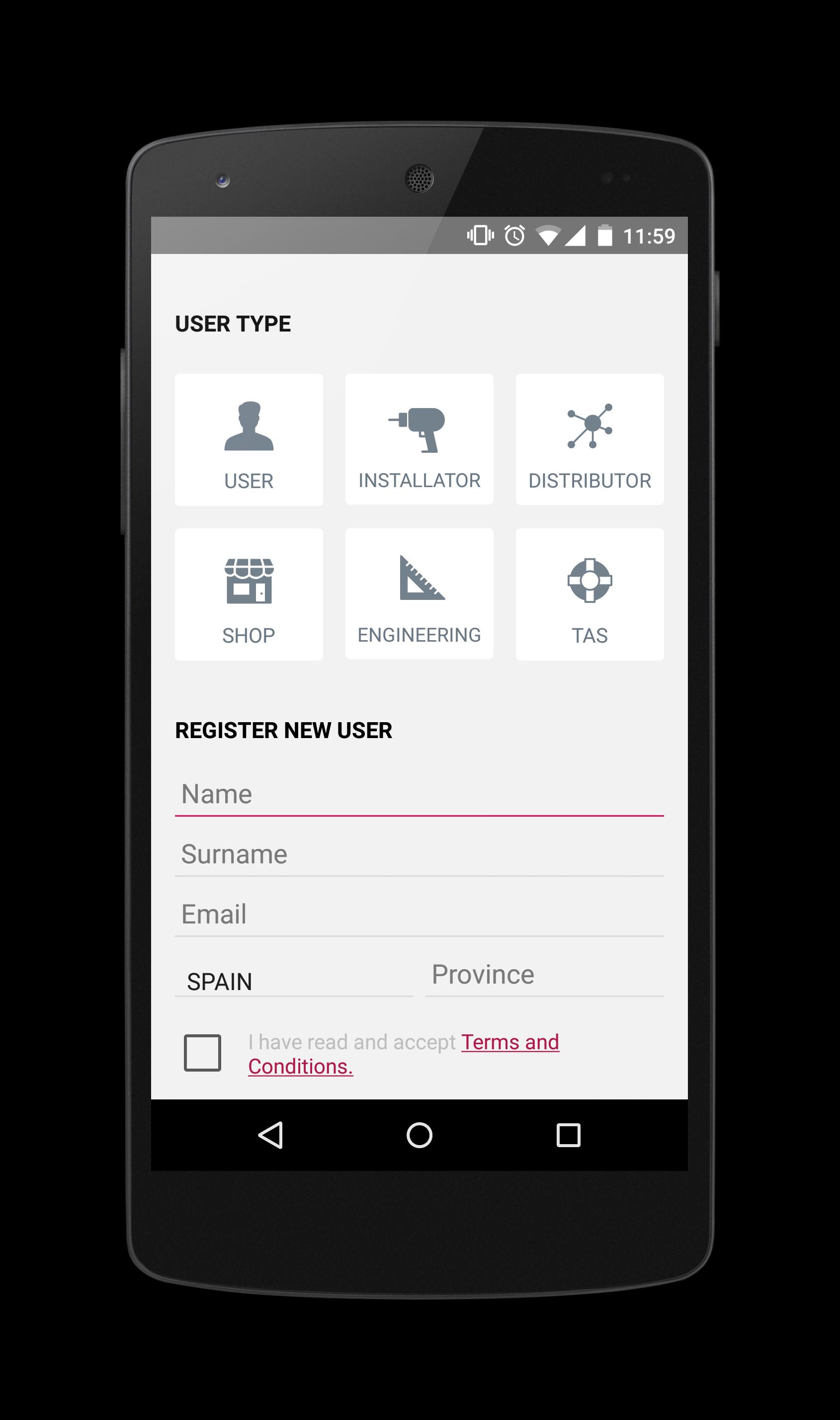Viewport: 840px width, 1420px height.
Task: Enter the Email field
Action: pyautogui.click(x=419, y=914)
